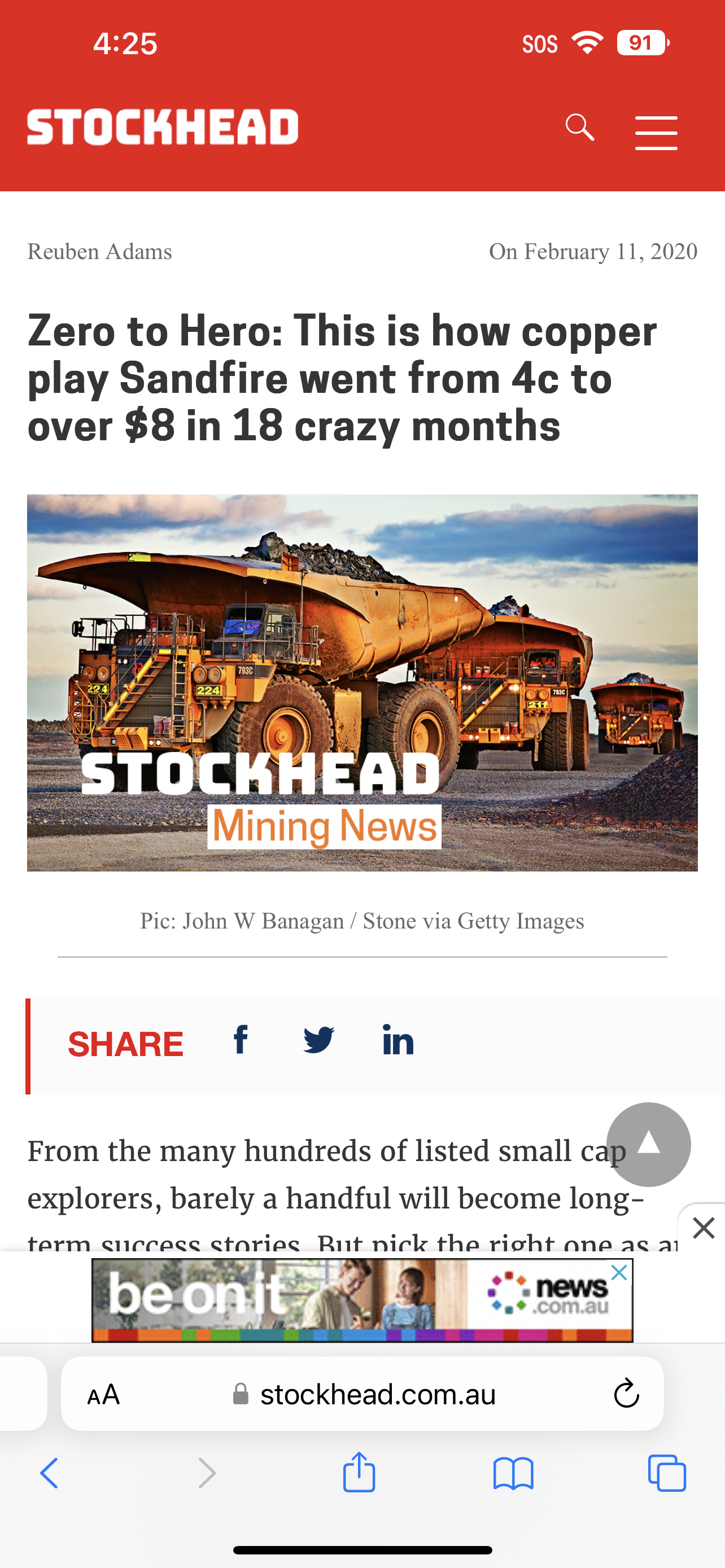Open the hamburger menu
Viewport: 725px width, 1568px height.
[656, 133]
